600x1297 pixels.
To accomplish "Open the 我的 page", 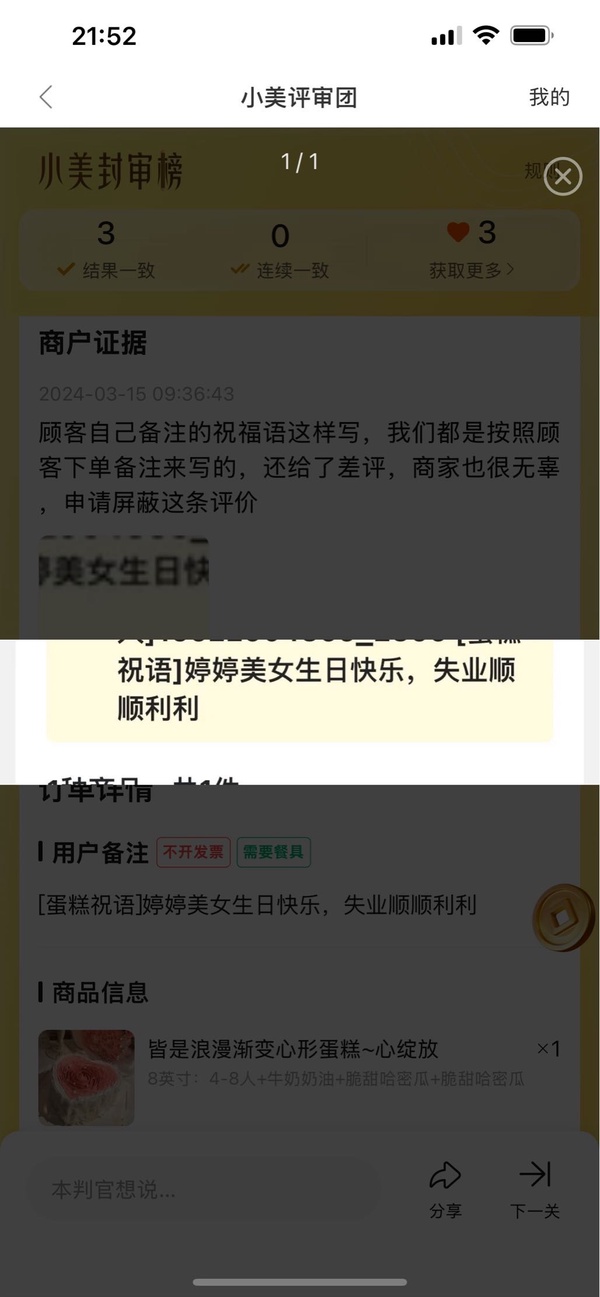I will coord(549,97).
